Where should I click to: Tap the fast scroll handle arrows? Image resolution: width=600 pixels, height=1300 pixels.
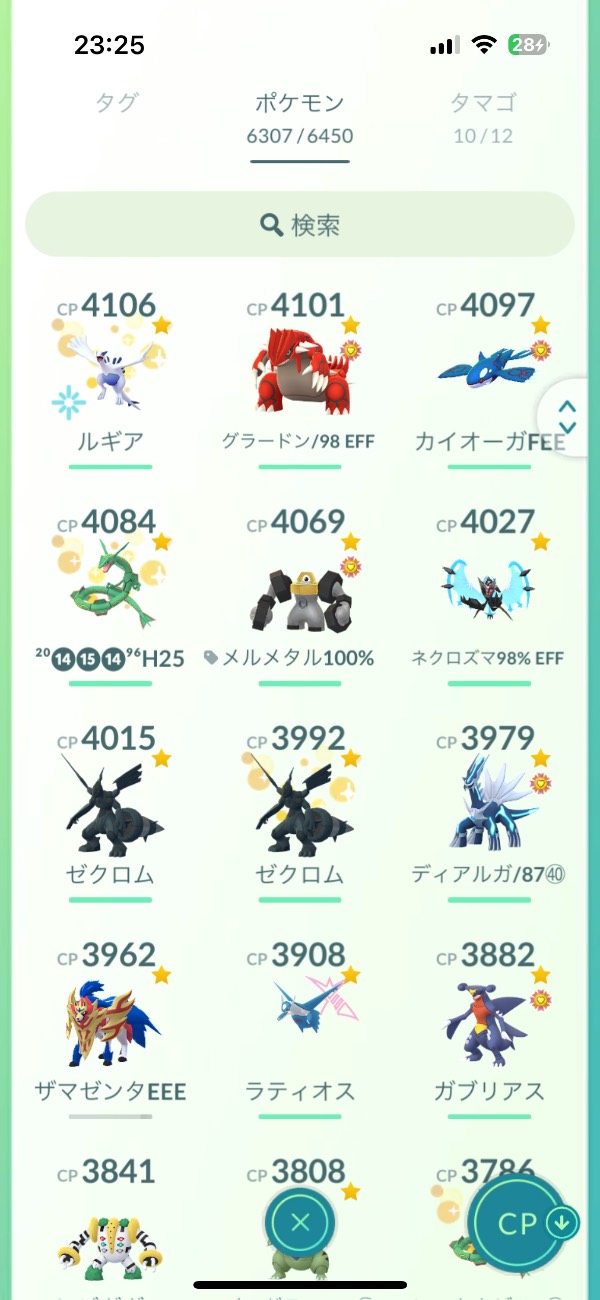point(567,417)
